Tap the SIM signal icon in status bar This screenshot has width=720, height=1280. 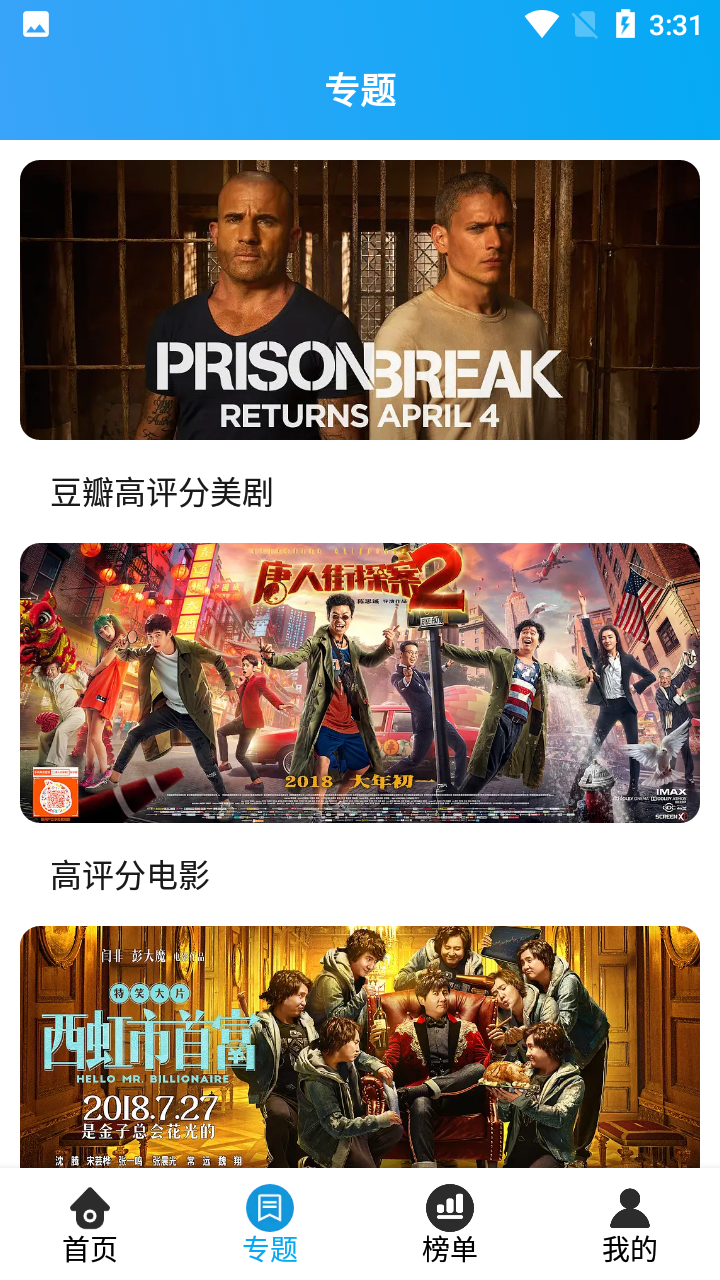click(x=585, y=24)
